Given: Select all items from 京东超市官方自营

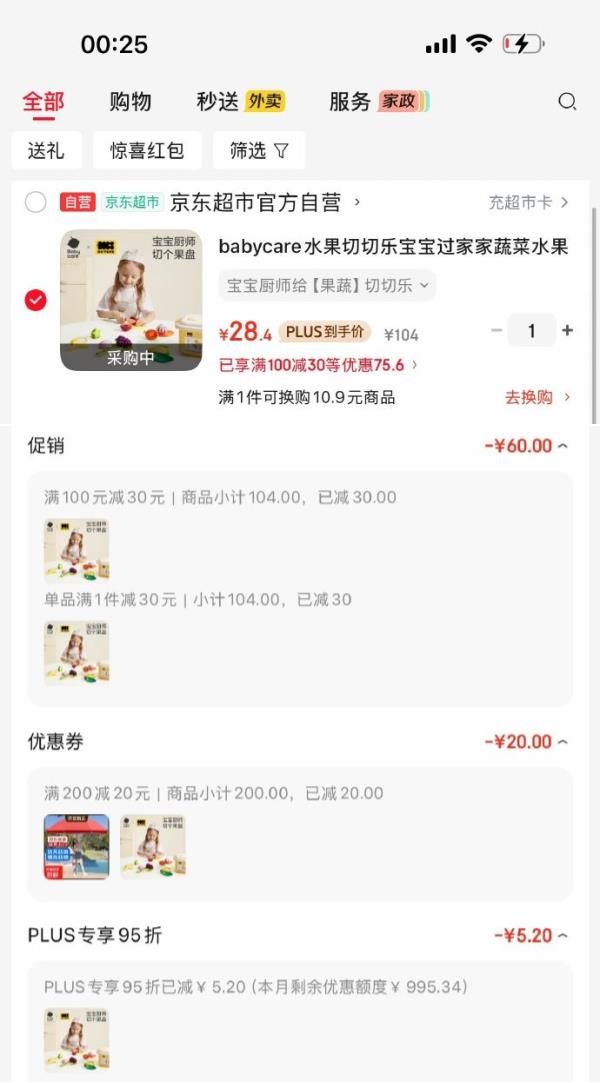Looking at the screenshot, I should 36,202.
